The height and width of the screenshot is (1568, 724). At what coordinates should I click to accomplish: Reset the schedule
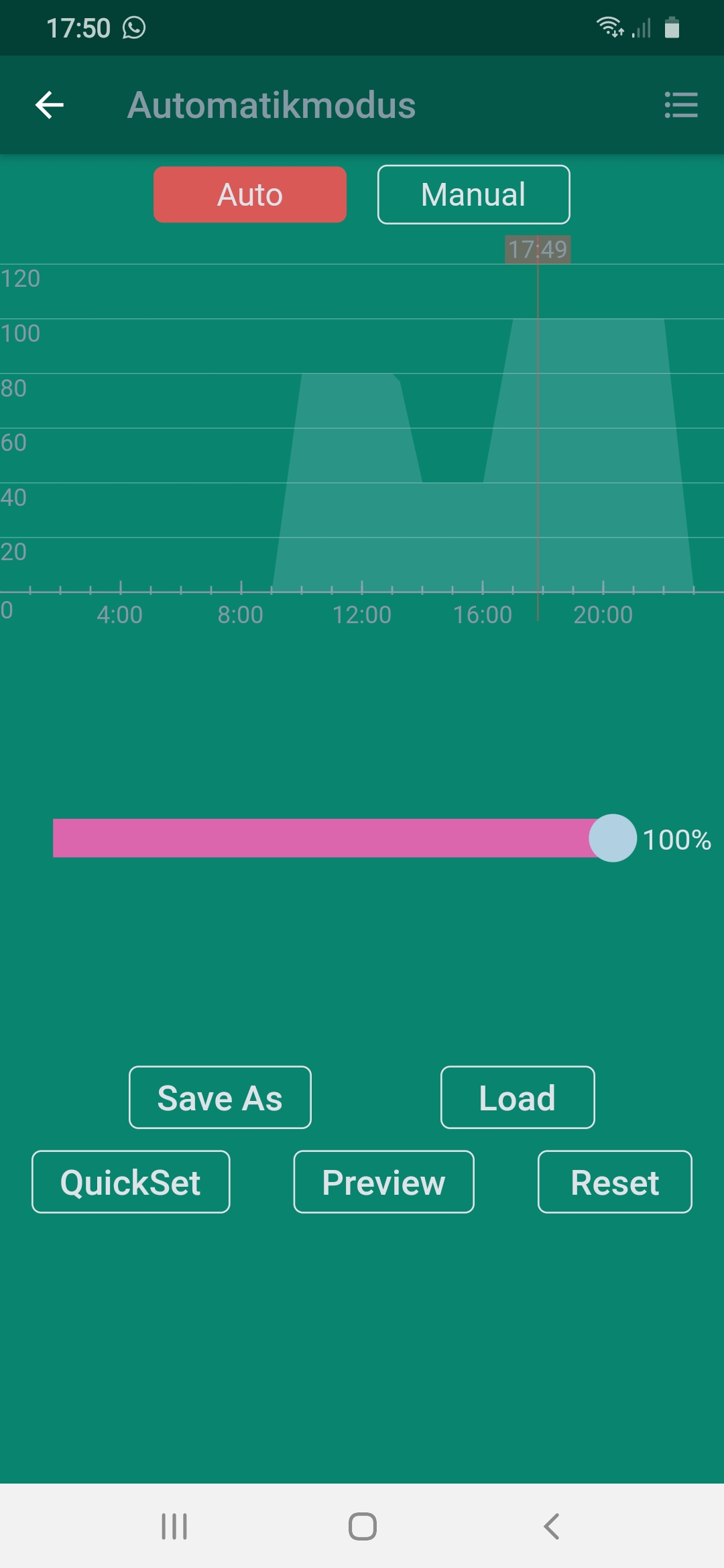pyautogui.click(x=615, y=1182)
